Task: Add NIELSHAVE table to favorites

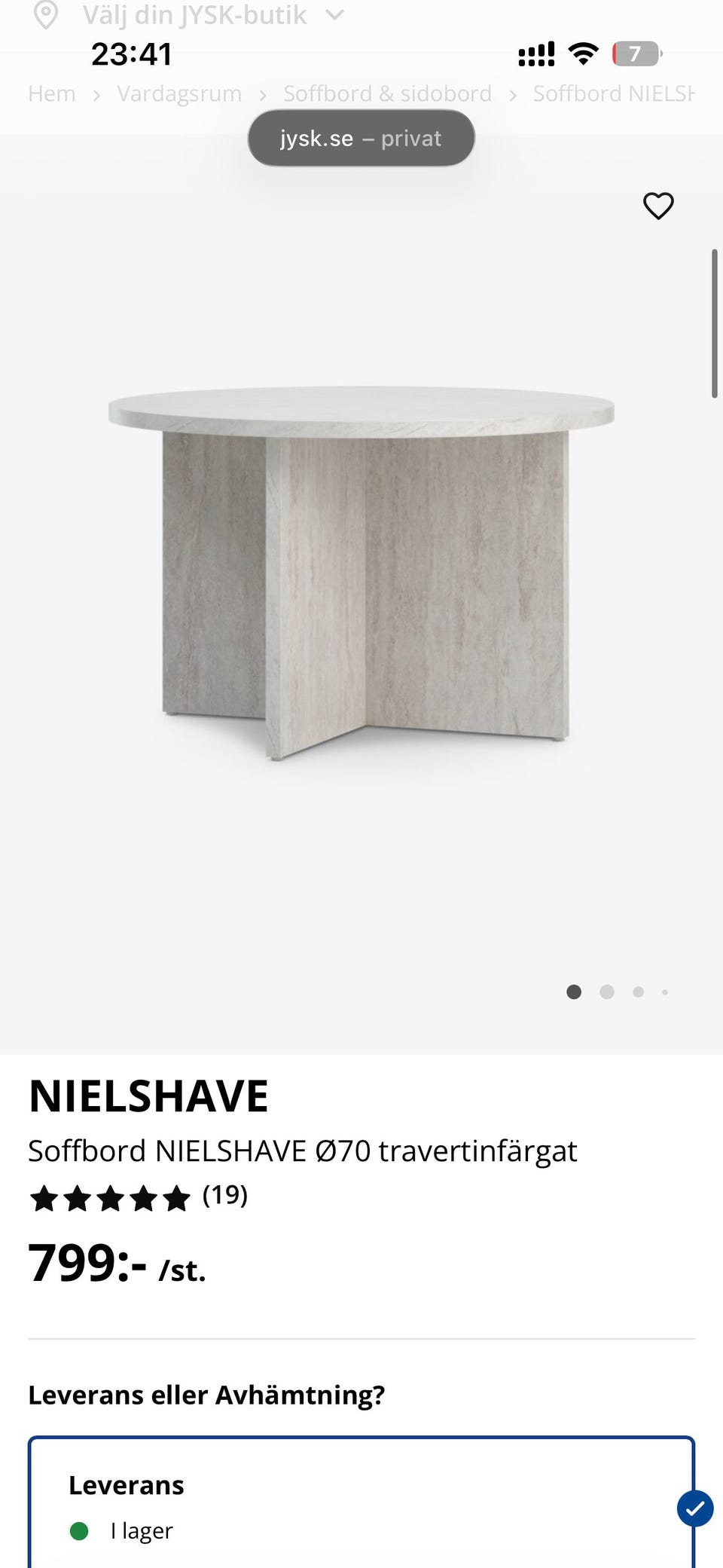Action: pos(657,206)
